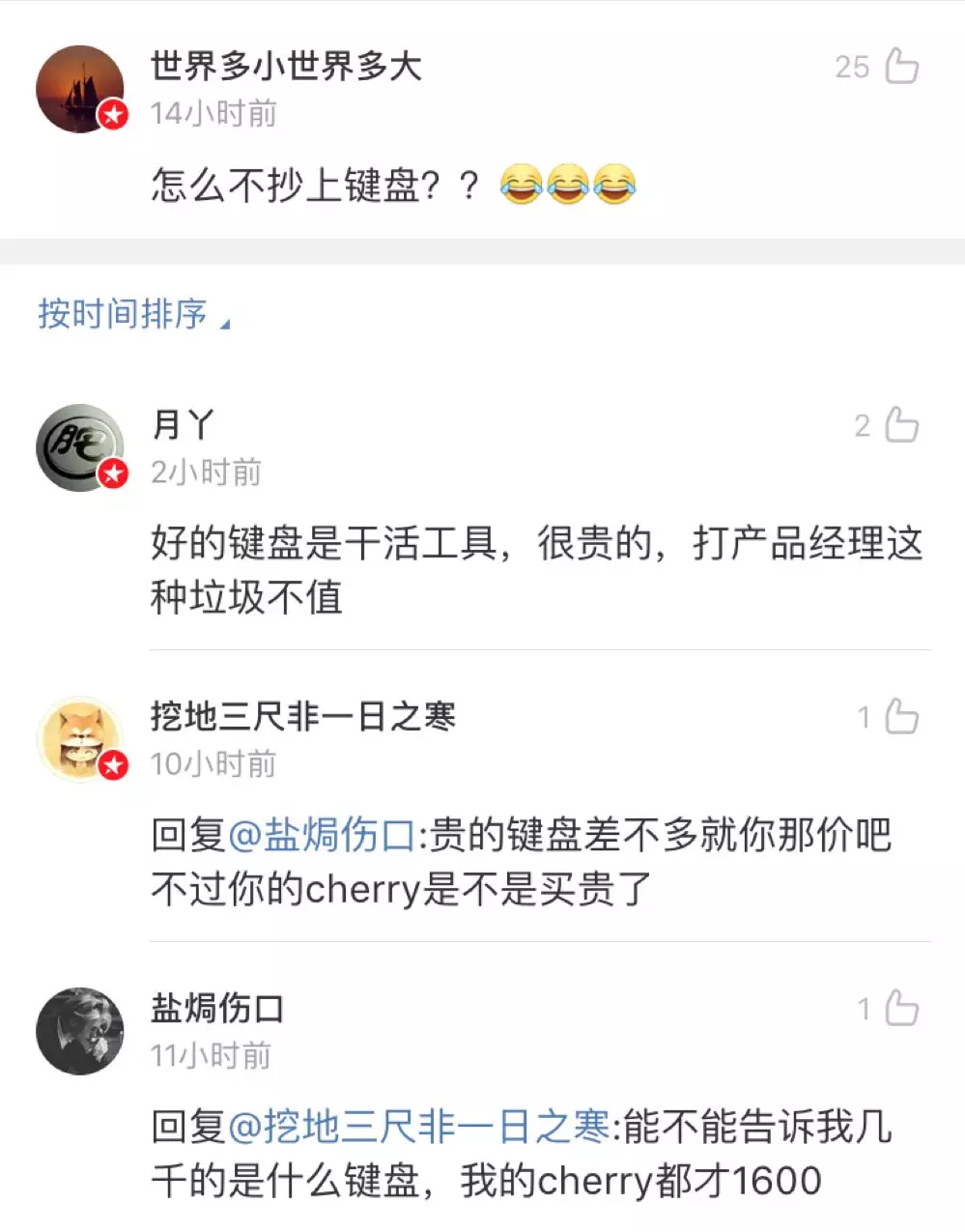Follow the @挖地三尺非一日之寒 mention link
This screenshot has height=1232, width=965.
point(418,1127)
